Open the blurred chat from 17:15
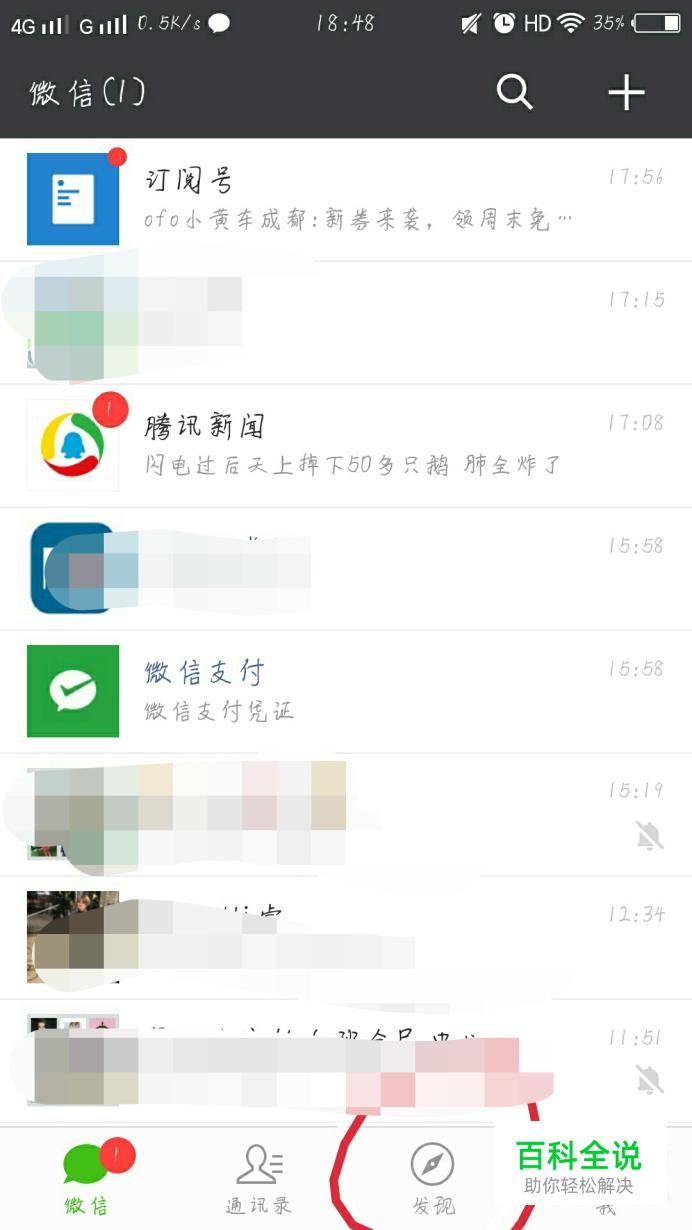Viewport: 692px width, 1230px height. tap(346, 323)
